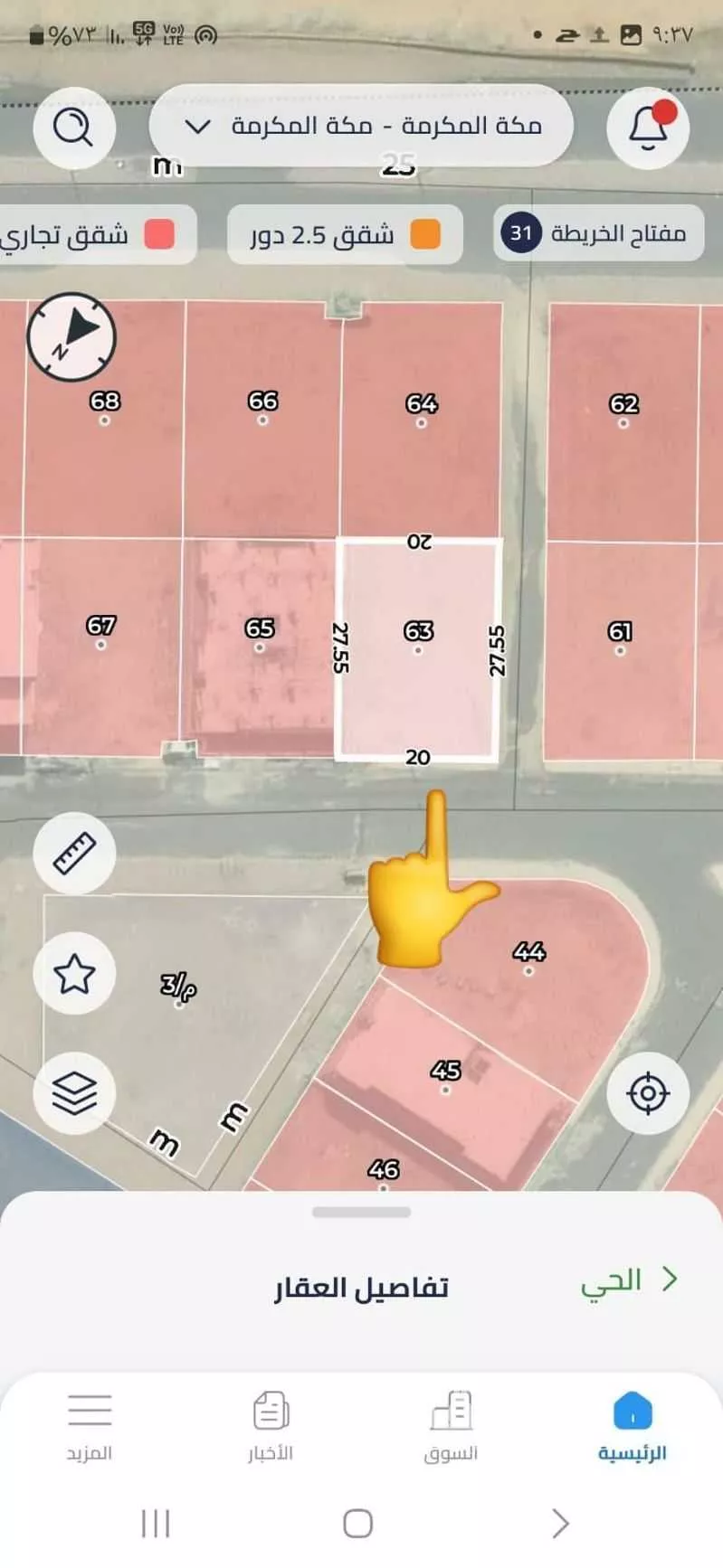Reset map orientation with the compass
This screenshot has width=723, height=1568.
71,336
